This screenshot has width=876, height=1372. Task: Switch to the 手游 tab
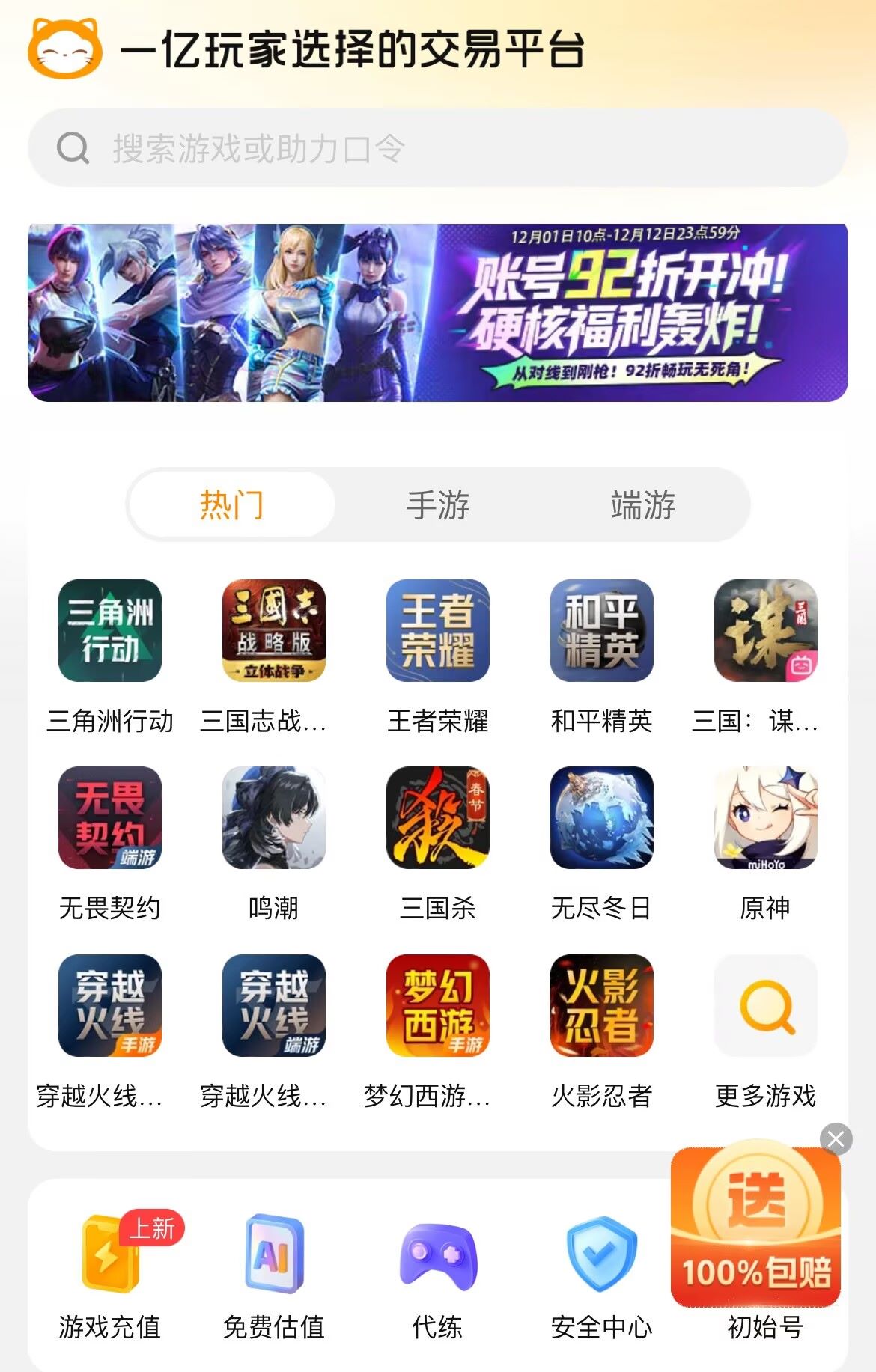point(438,505)
